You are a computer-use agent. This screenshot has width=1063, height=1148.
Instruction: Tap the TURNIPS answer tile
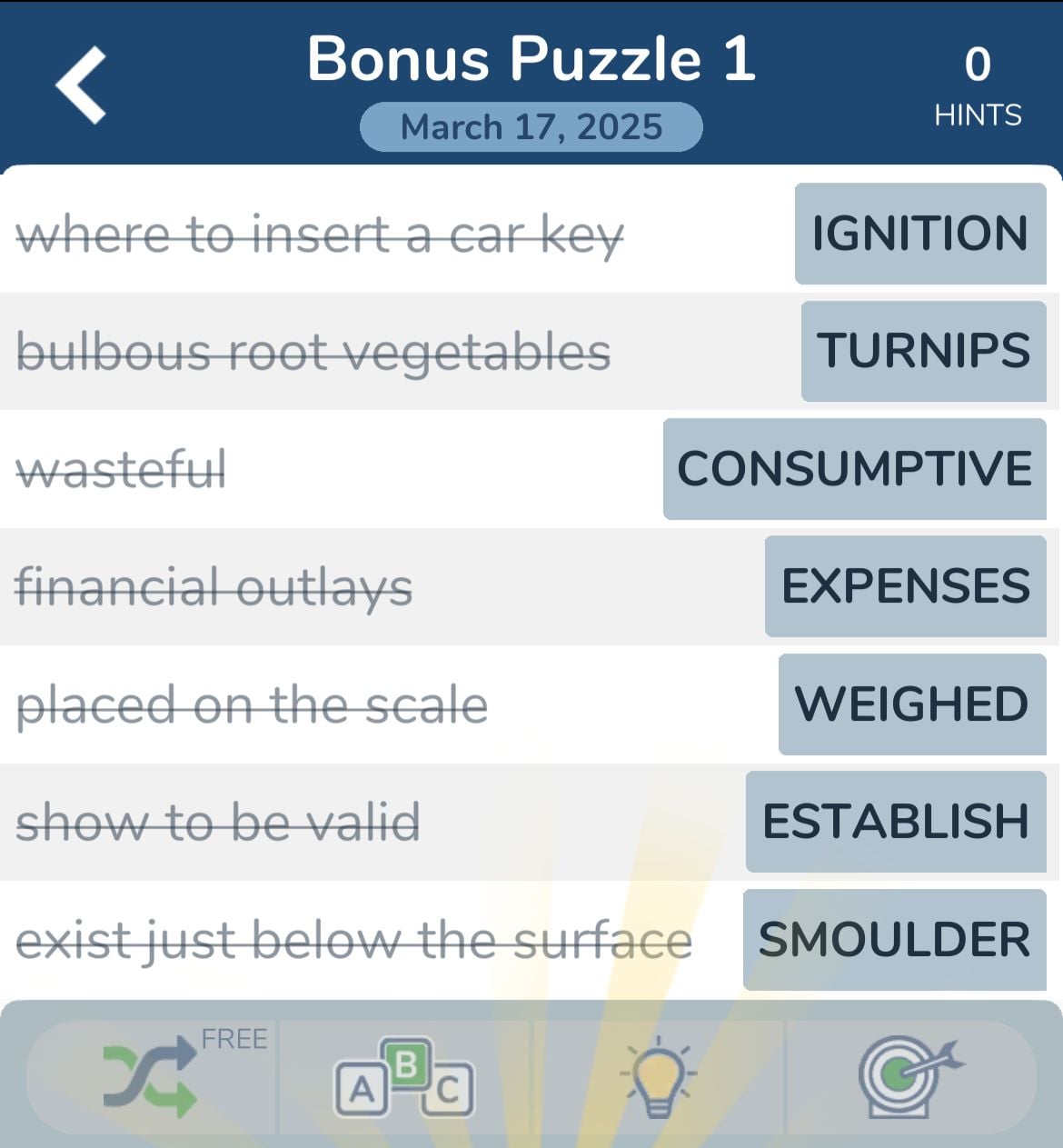coord(923,351)
